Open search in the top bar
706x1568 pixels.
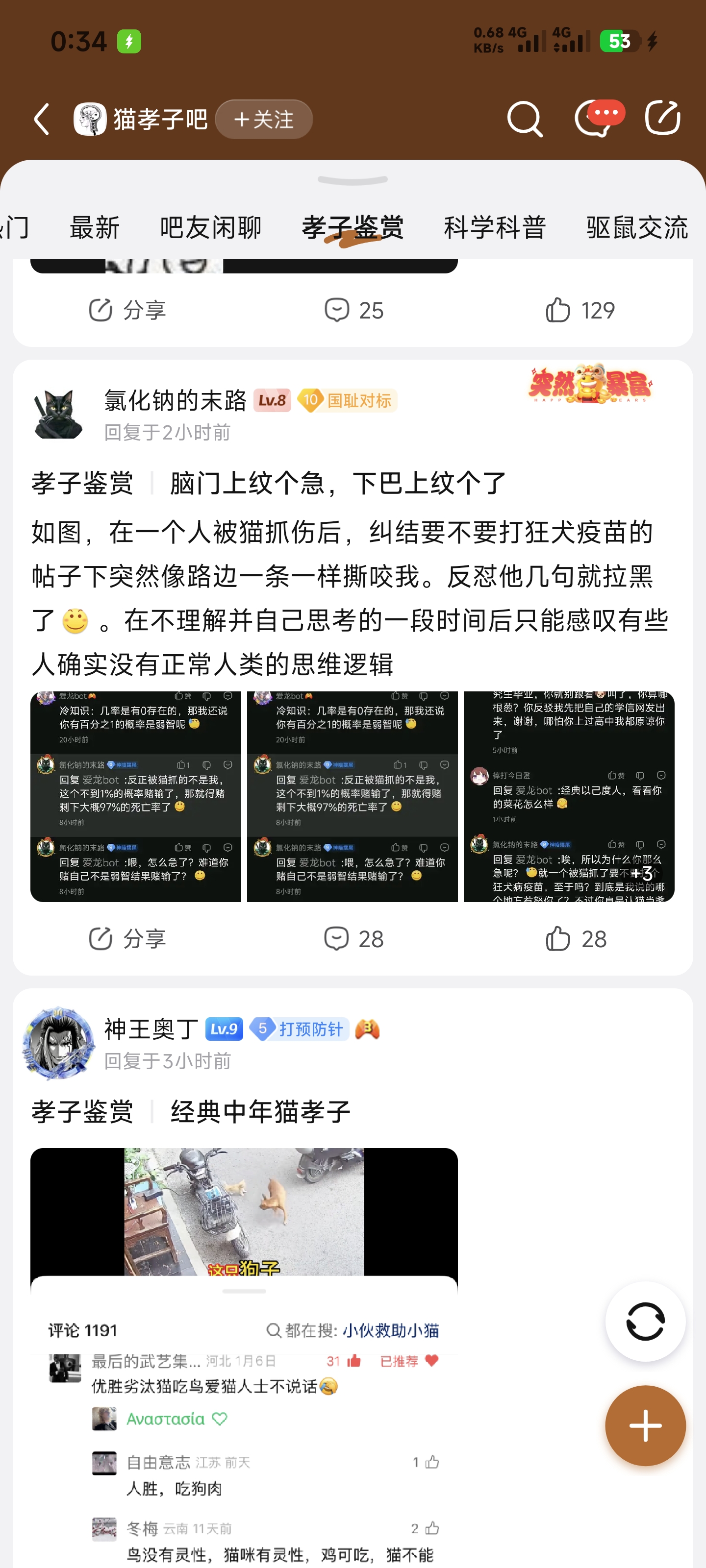[525, 119]
